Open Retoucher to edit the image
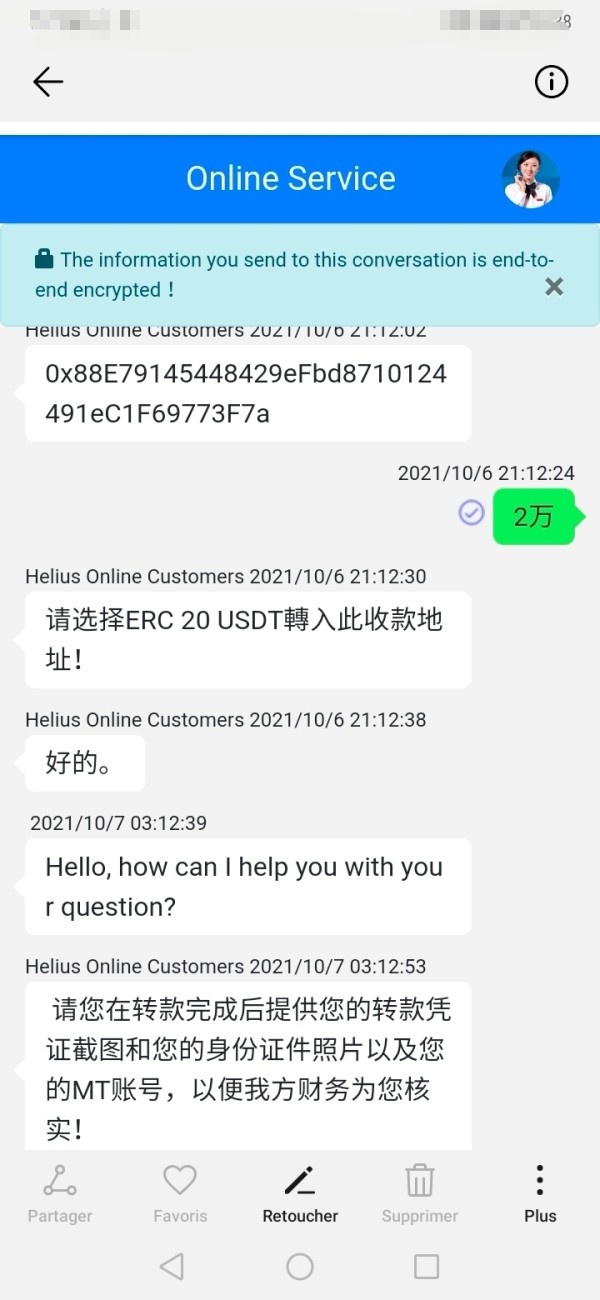Screen dimensions: 600x1300 (x=300, y=1195)
